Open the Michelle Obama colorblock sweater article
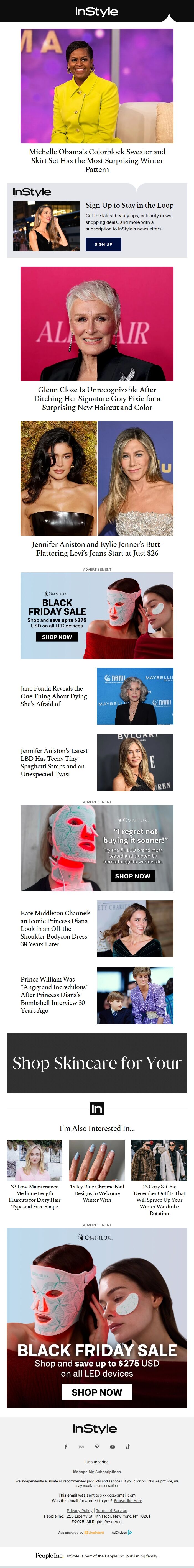The height and width of the screenshot is (1568, 194). tap(97, 160)
